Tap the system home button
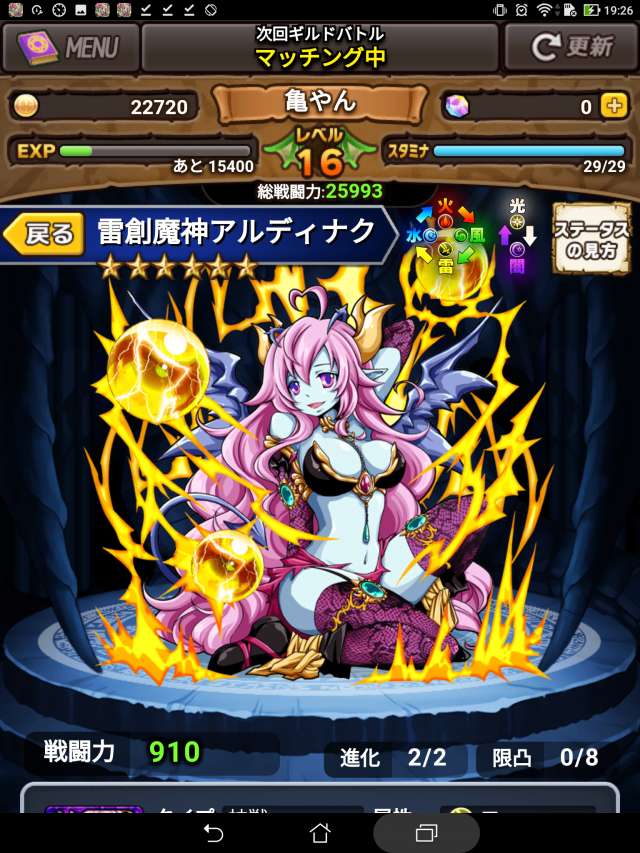This screenshot has height=853, width=640. [320, 832]
